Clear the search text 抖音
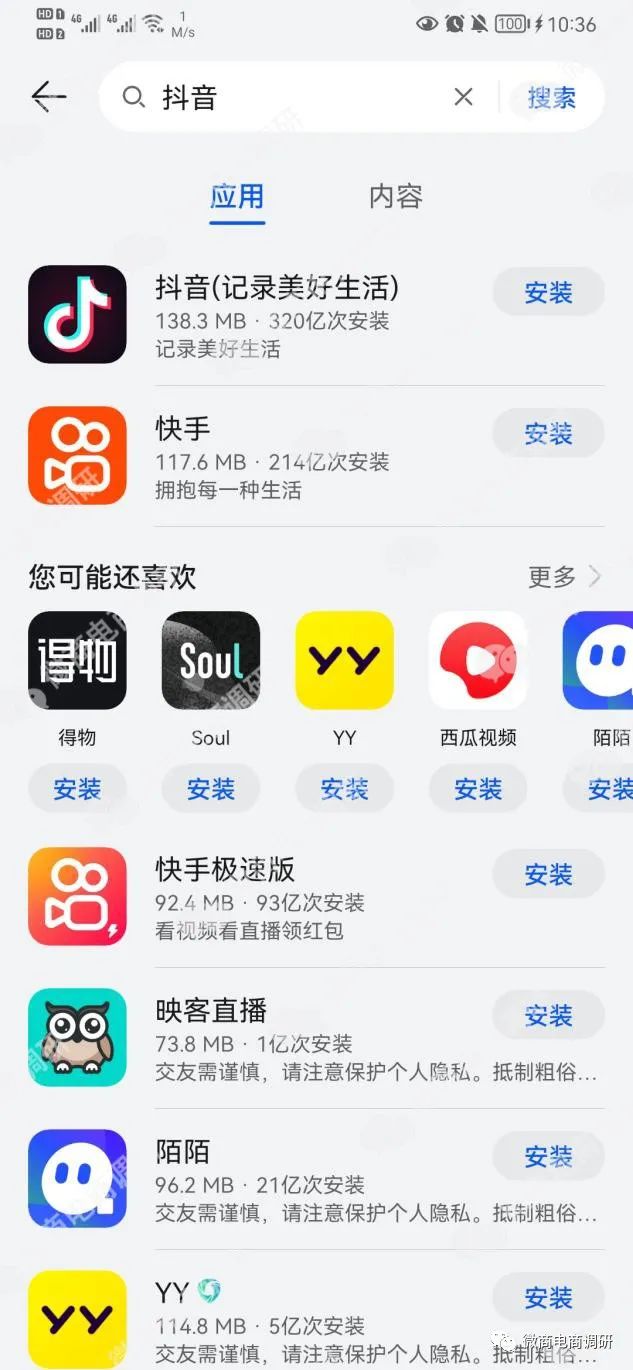 point(463,97)
